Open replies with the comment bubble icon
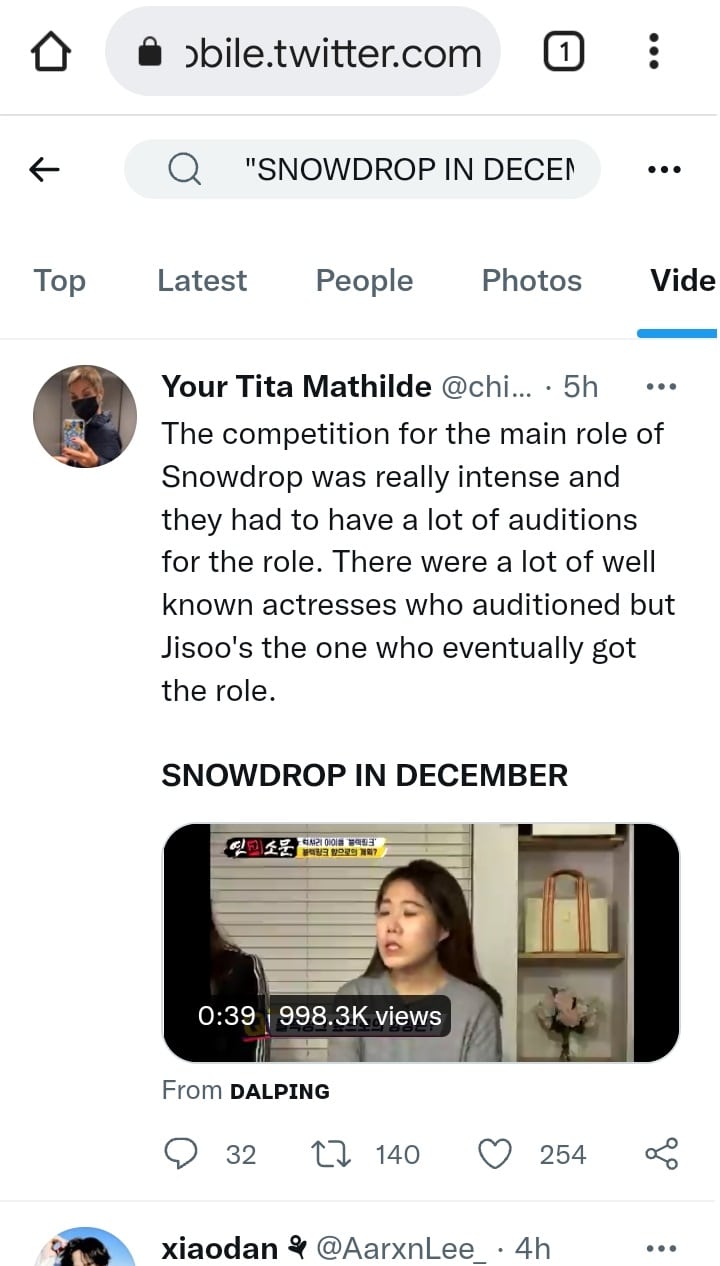This screenshot has height=1266, width=720. [x=181, y=1154]
